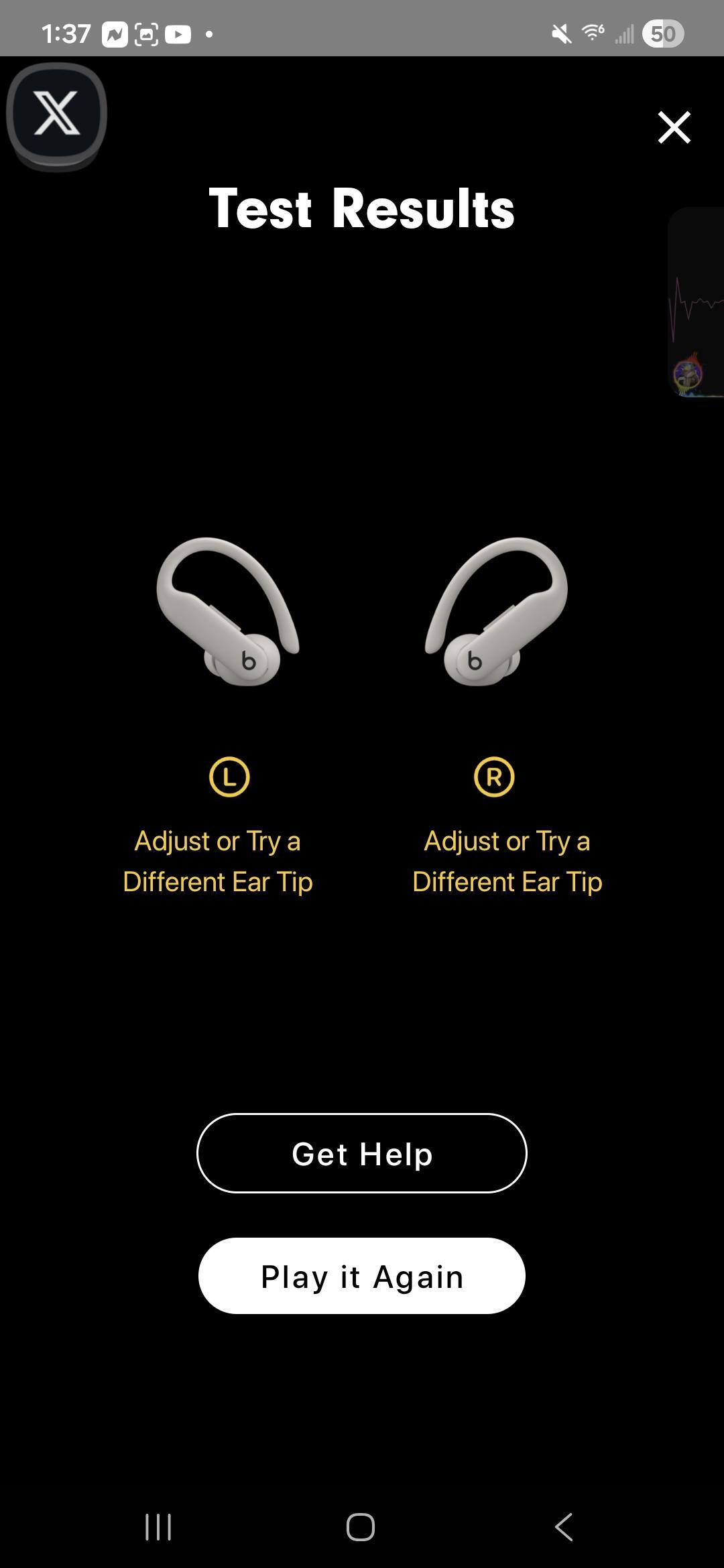Go to the home screen

coord(361,1527)
